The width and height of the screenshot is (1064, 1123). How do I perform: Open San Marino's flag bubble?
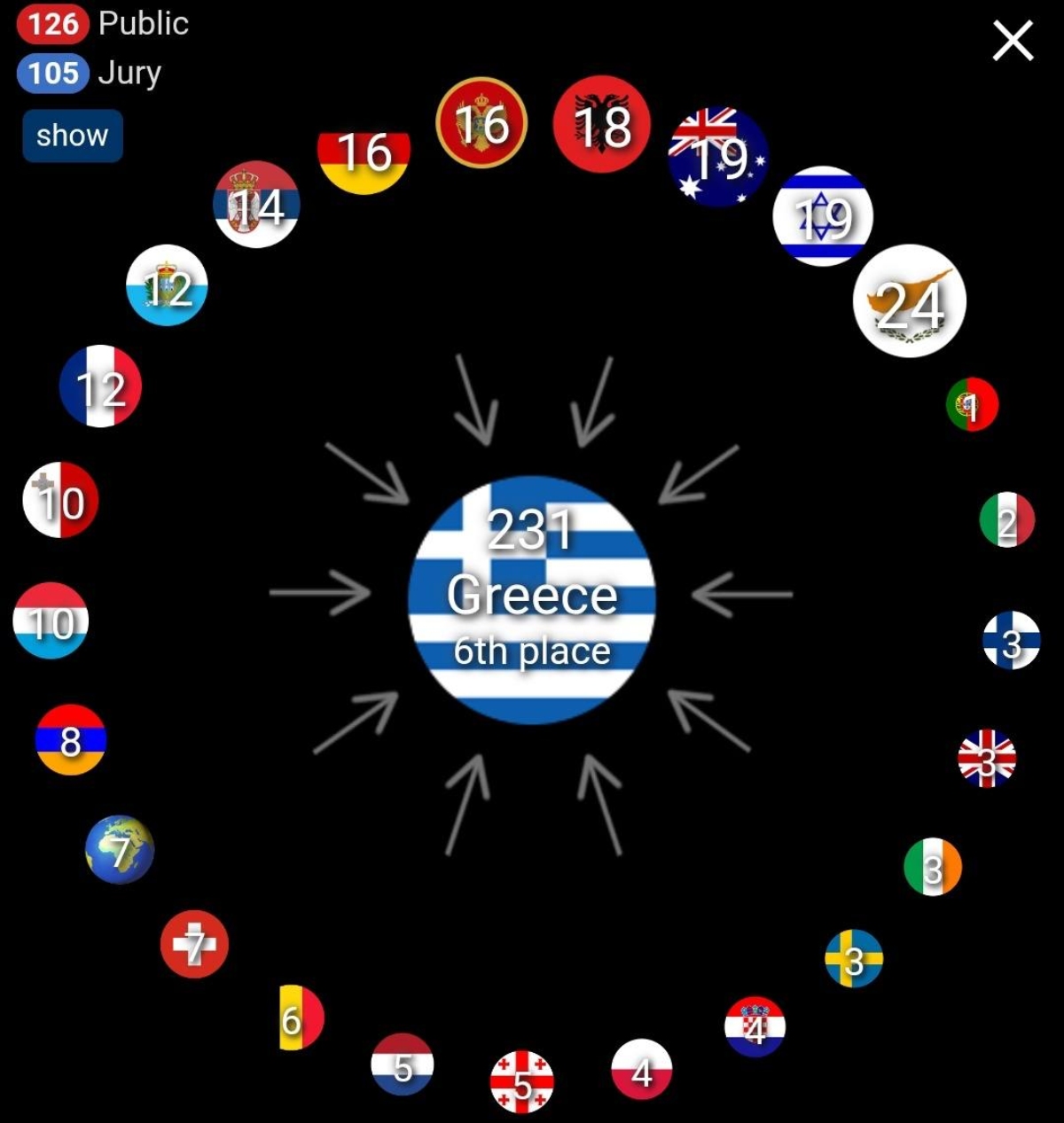pos(167,285)
